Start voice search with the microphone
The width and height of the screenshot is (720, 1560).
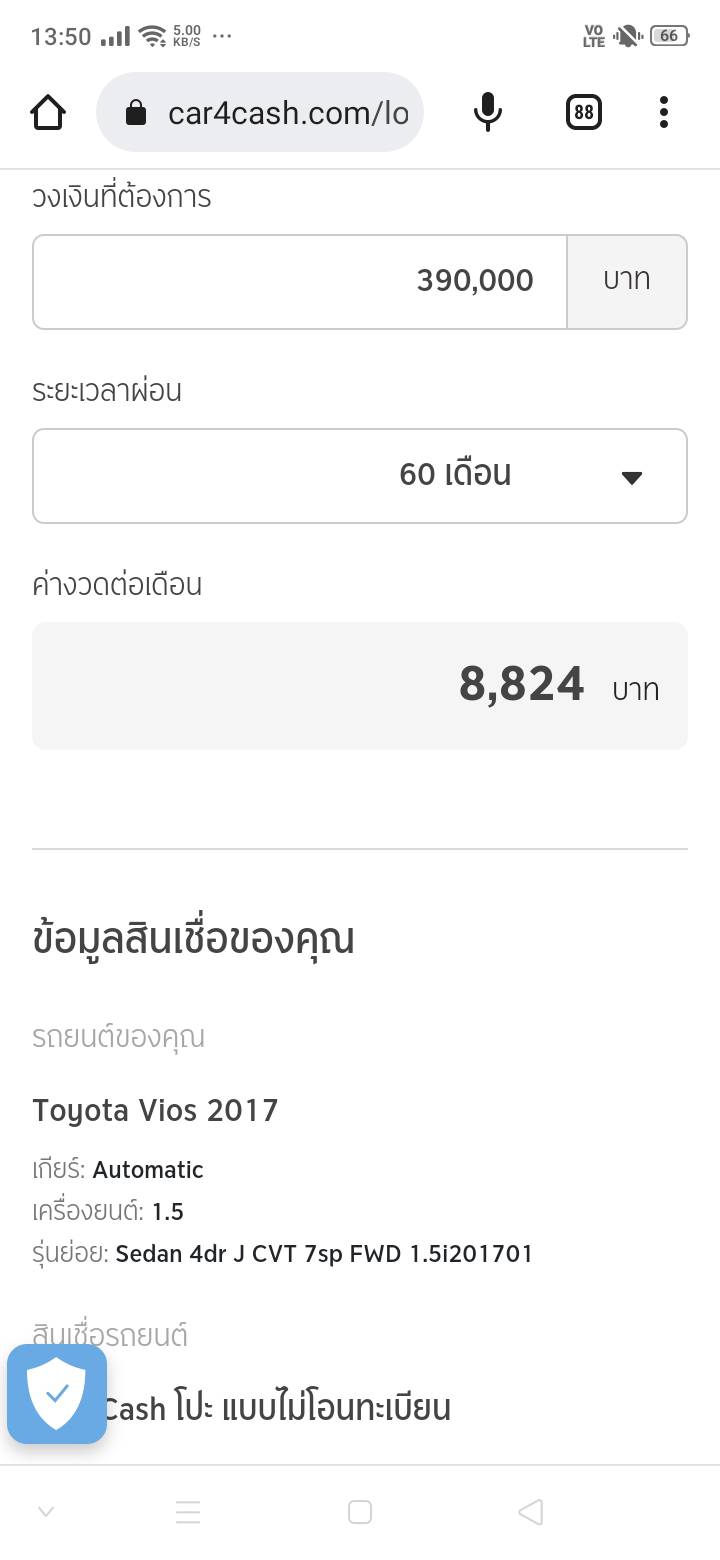pos(487,113)
